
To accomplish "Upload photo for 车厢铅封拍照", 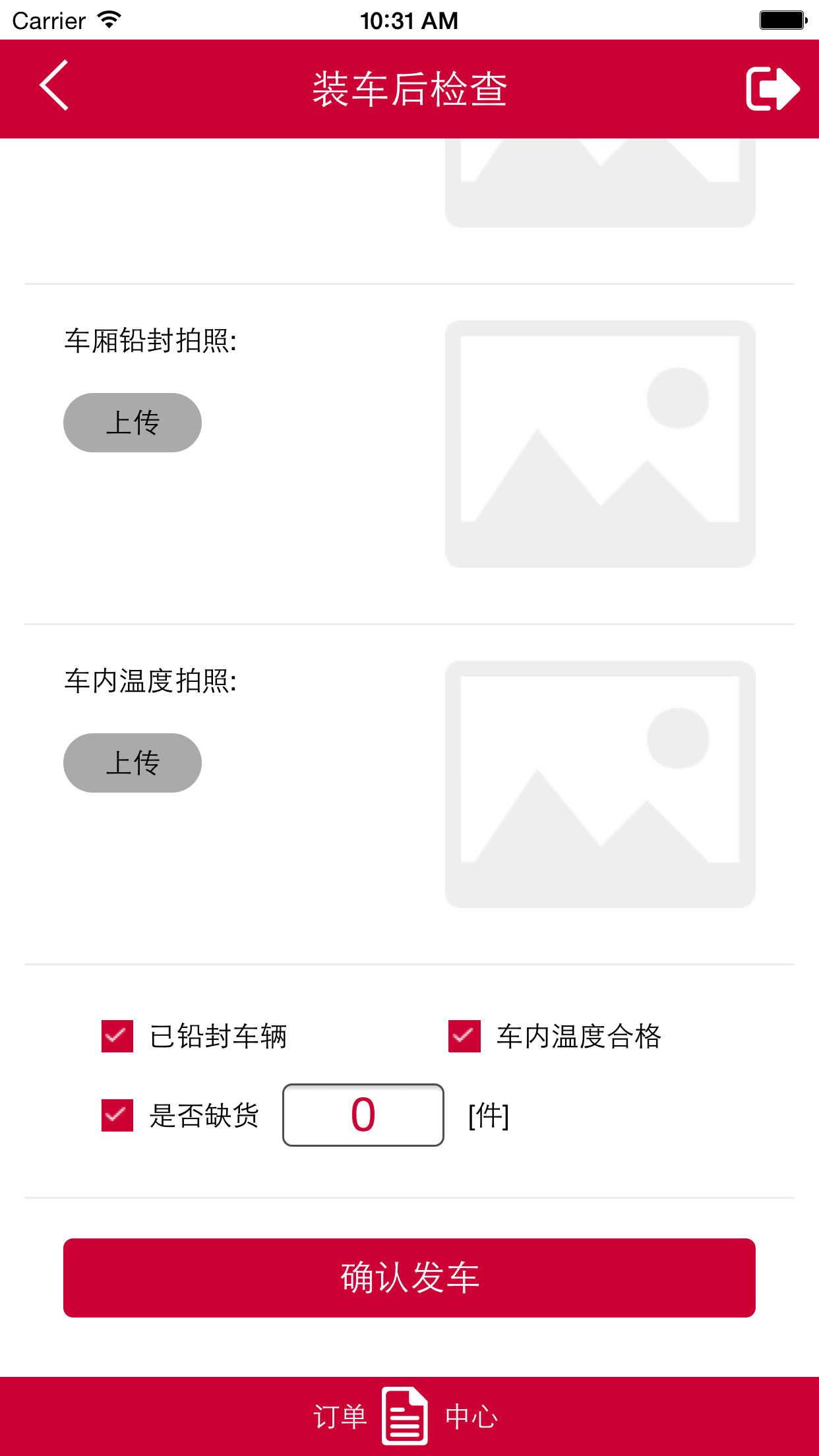I will 133,423.
